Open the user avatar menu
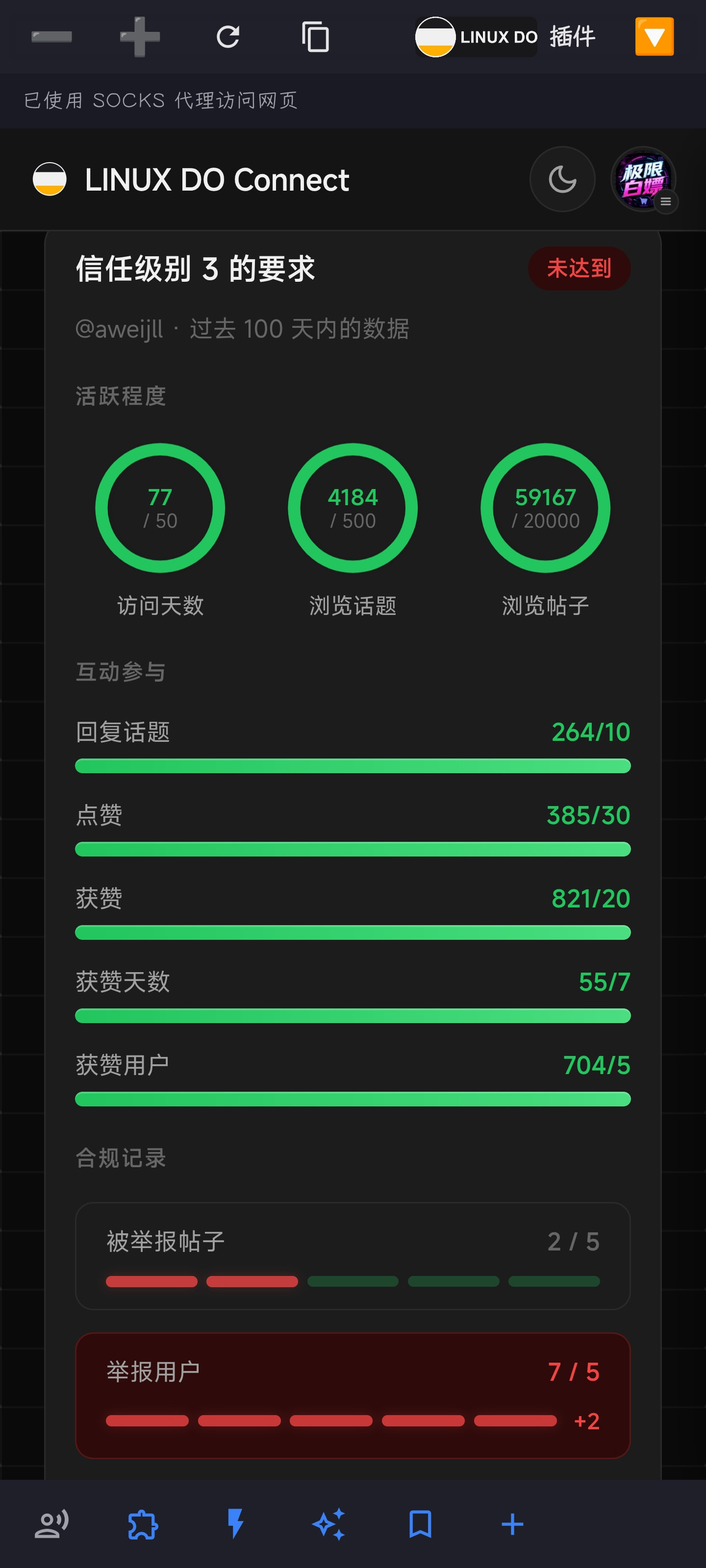706x1568 pixels. click(x=644, y=179)
